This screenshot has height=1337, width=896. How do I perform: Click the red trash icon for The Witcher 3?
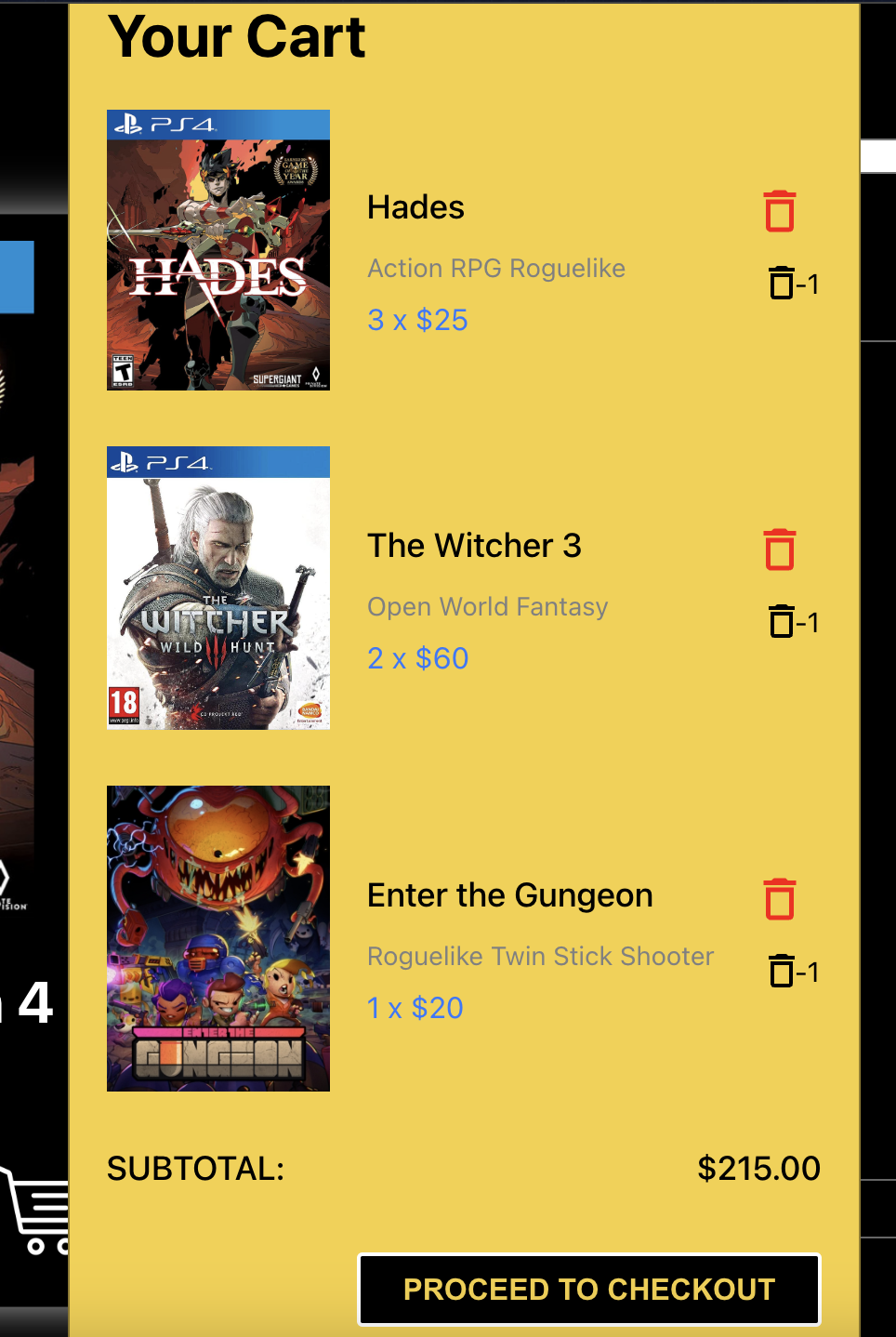click(779, 550)
